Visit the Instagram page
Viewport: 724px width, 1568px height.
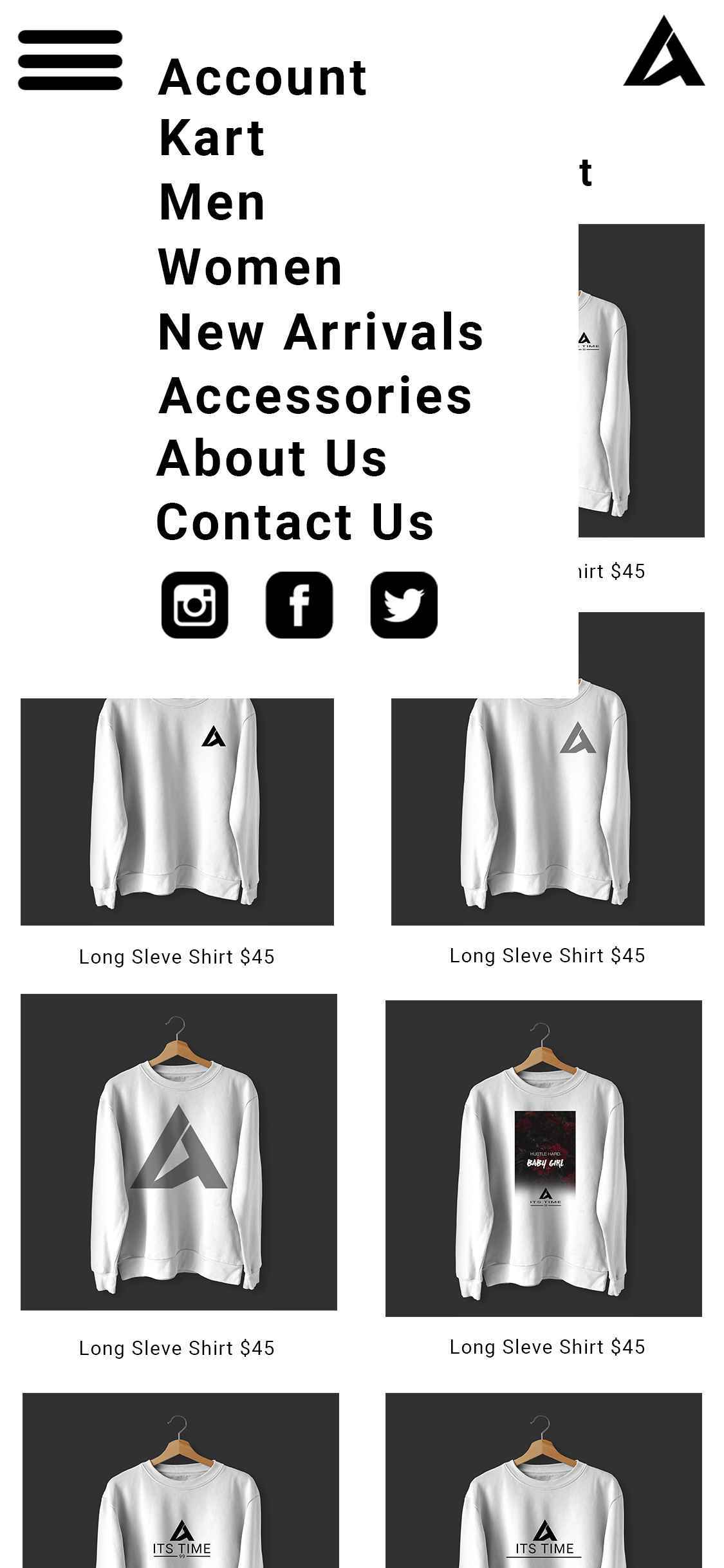tap(194, 605)
